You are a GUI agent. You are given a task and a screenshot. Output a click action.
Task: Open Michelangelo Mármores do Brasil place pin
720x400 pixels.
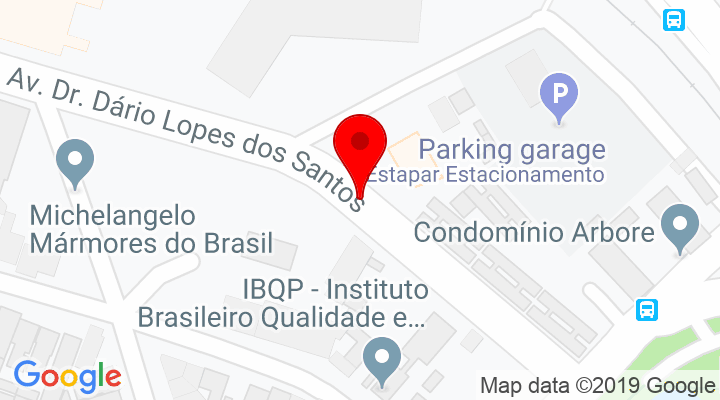[75, 160]
